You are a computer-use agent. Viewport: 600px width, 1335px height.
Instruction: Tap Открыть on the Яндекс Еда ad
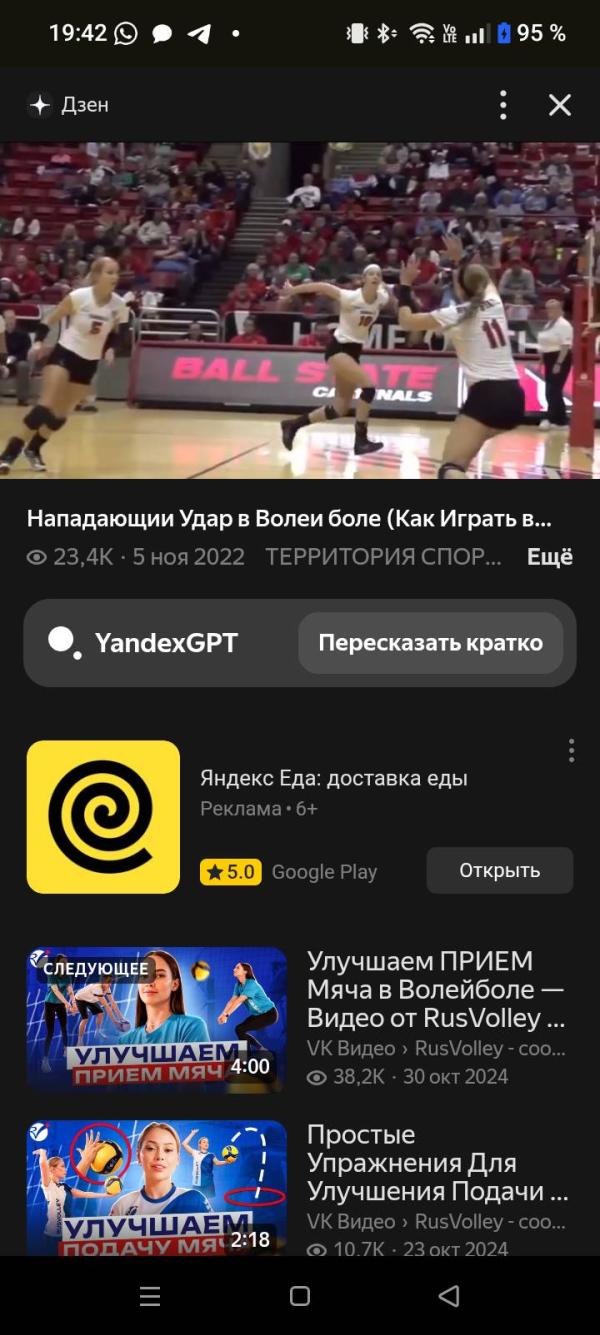pyautogui.click(x=499, y=870)
